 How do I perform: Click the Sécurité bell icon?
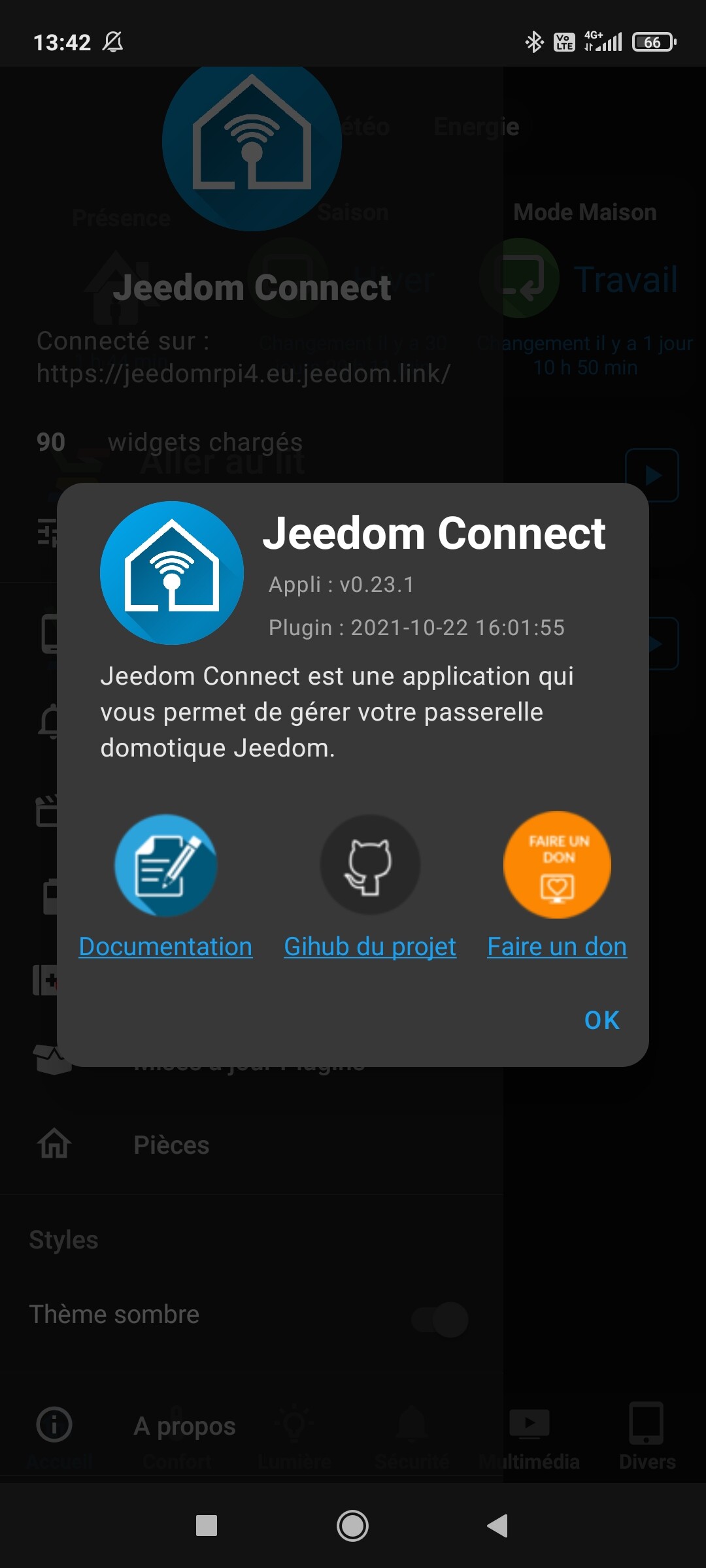pyautogui.click(x=412, y=1431)
